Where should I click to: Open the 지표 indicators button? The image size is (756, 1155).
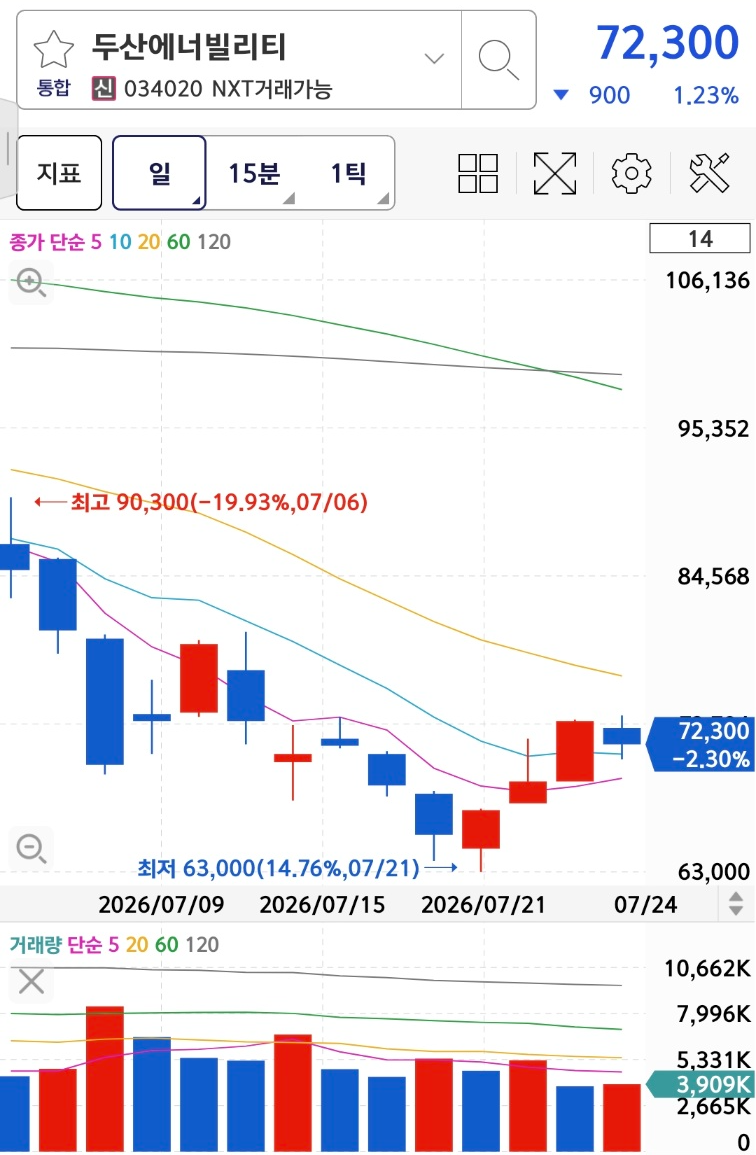point(59,173)
